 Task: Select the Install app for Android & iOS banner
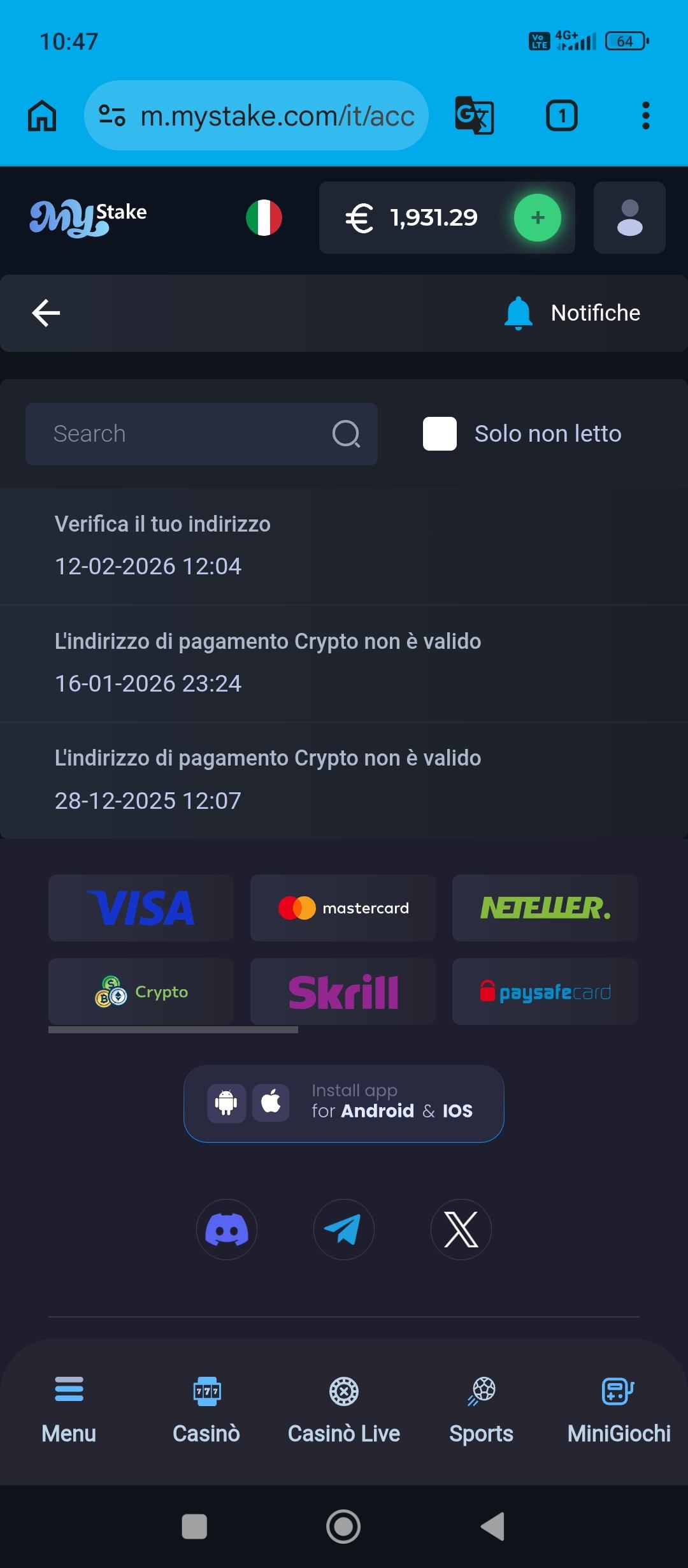click(x=344, y=1103)
